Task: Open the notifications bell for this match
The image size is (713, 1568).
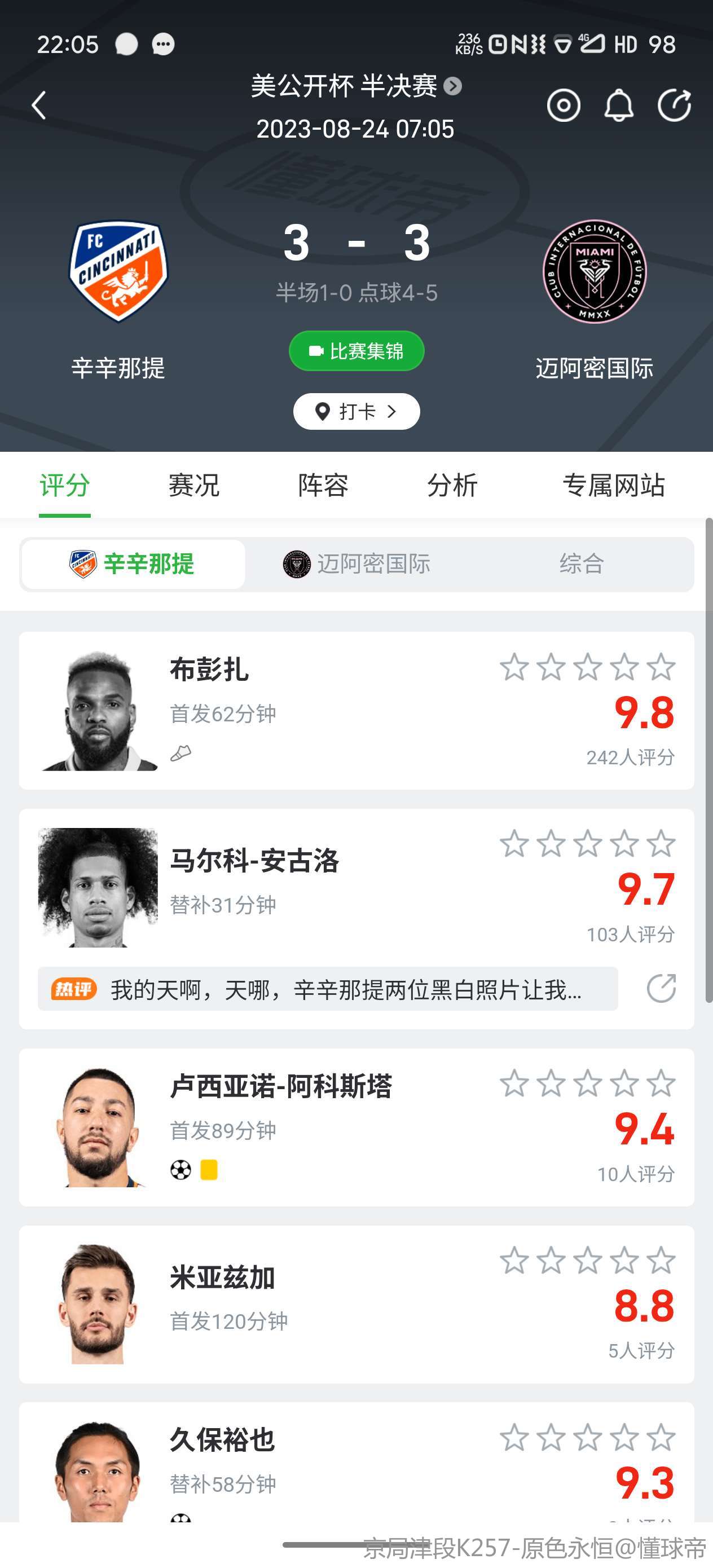Action: 618,105
